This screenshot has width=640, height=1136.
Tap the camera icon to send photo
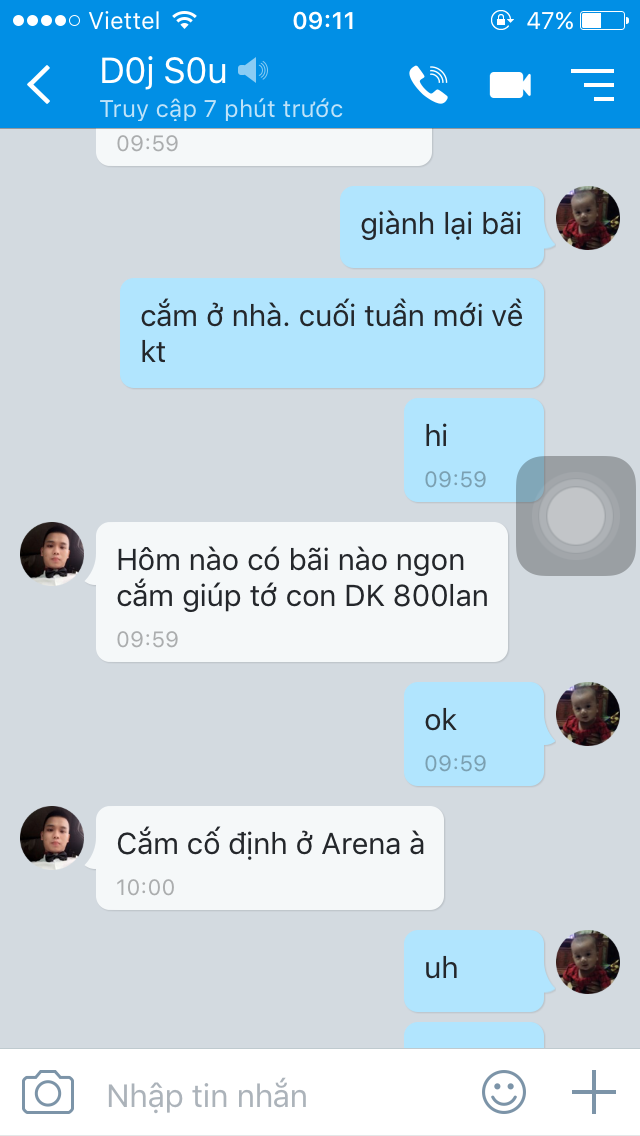click(x=48, y=1093)
